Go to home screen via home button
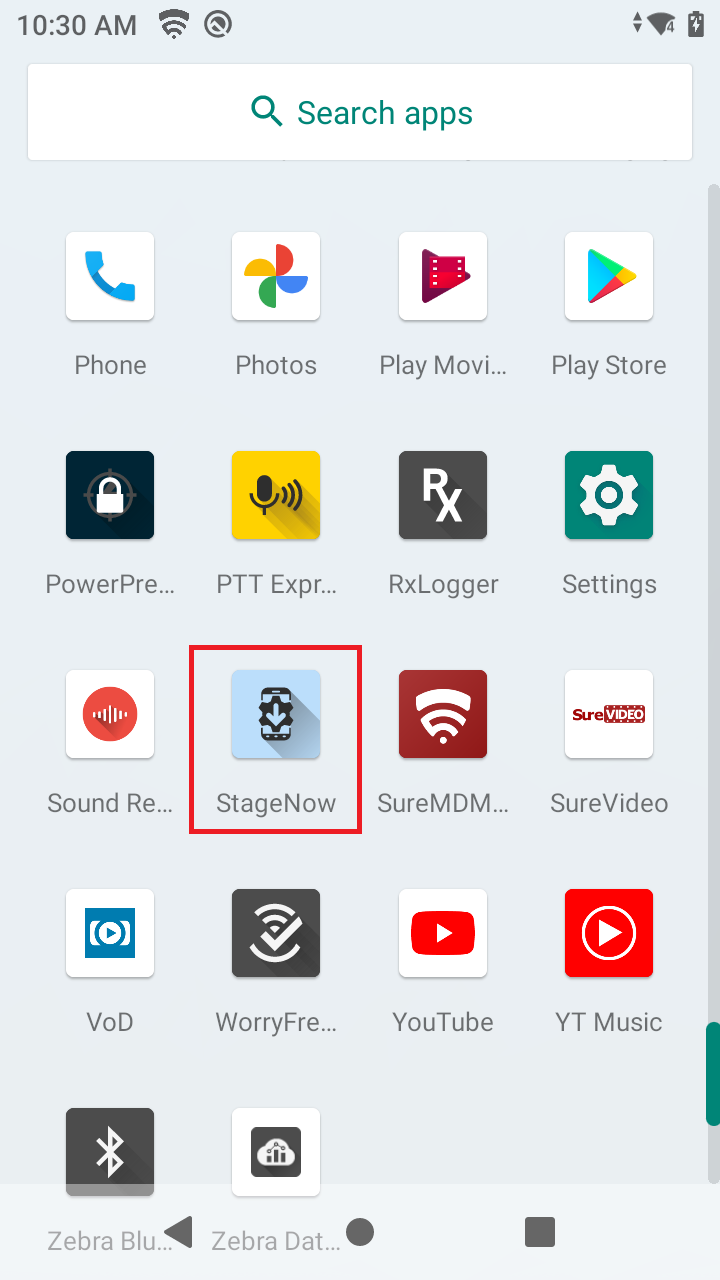Image resolution: width=720 pixels, height=1280 pixels. click(360, 1232)
